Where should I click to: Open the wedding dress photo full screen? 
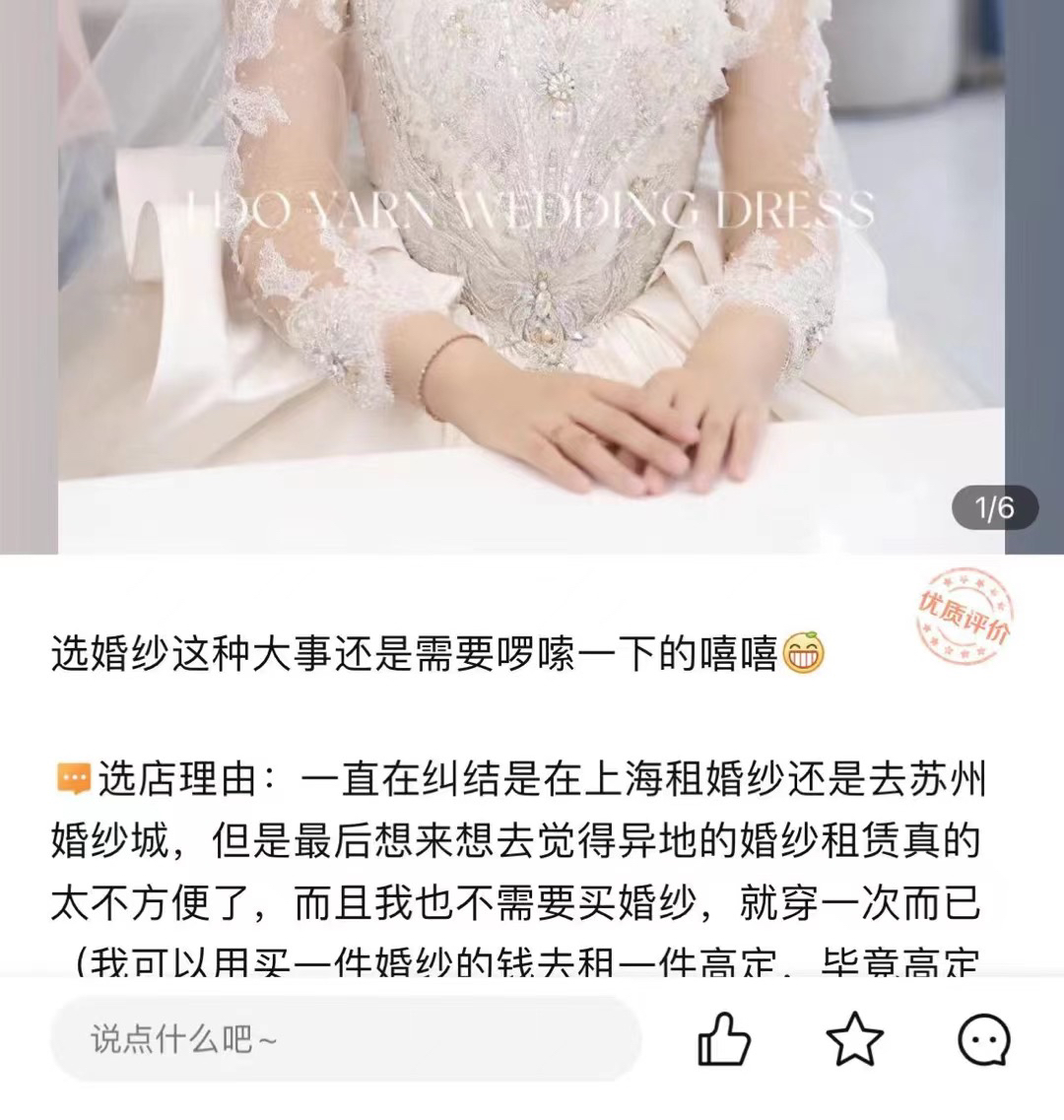coord(532,276)
